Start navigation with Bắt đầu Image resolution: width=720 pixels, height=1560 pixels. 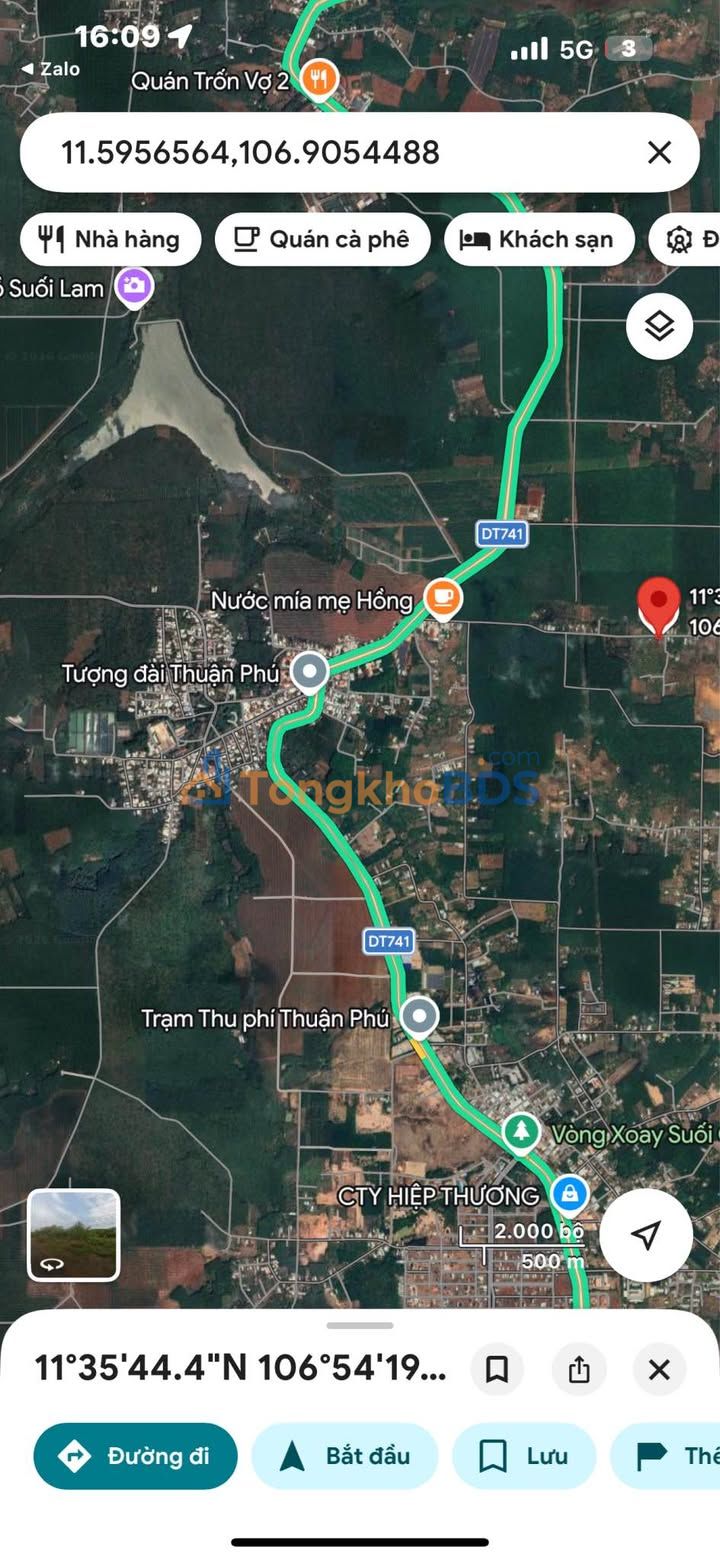345,1456
